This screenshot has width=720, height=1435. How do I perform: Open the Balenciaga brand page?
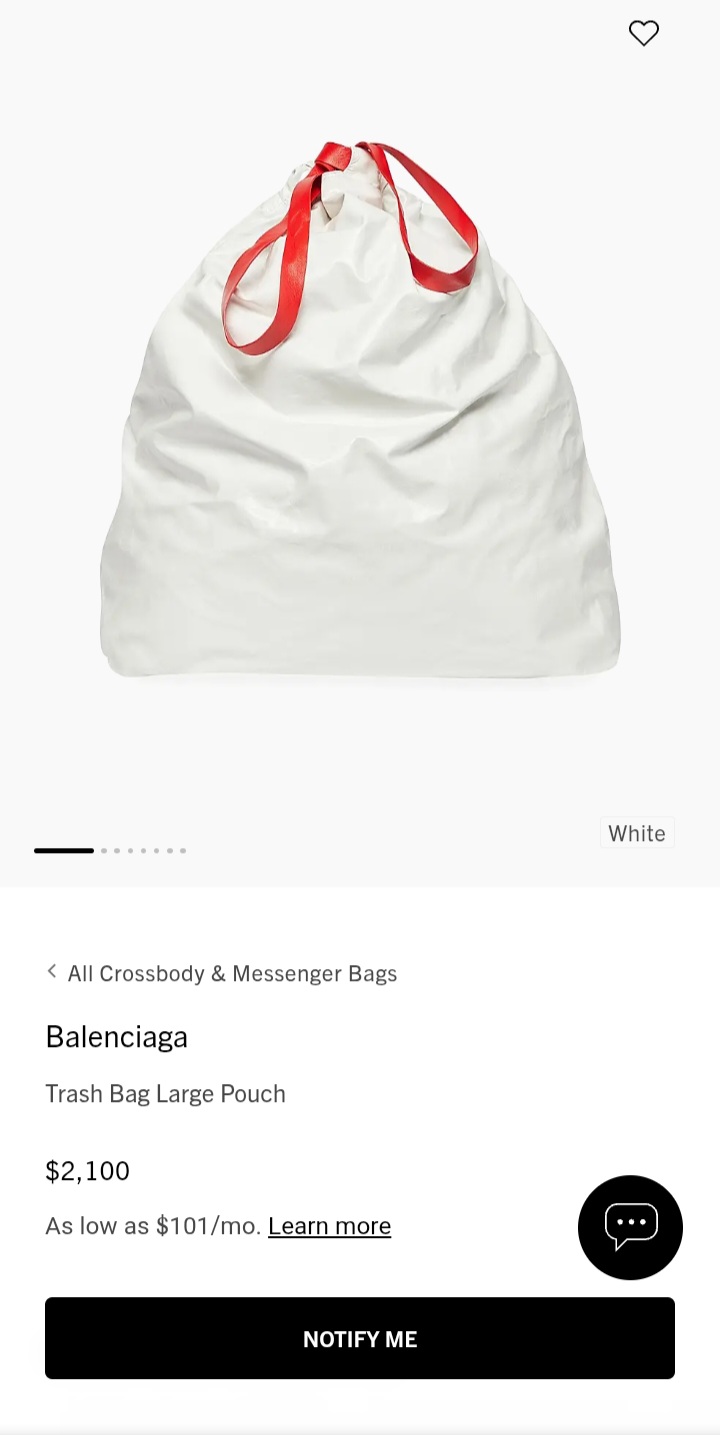[x=117, y=1036]
